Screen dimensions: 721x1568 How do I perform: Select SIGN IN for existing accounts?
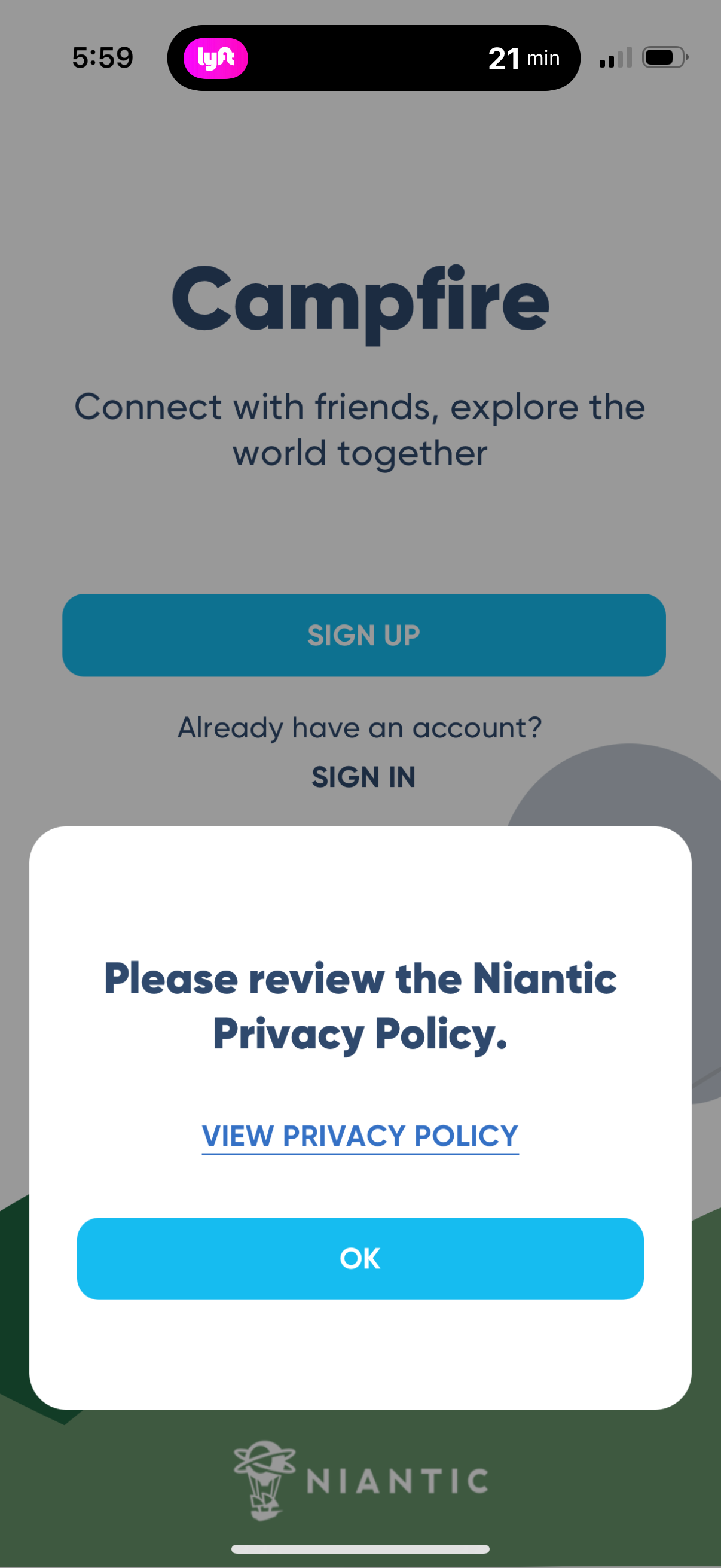pyautogui.click(x=360, y=777)
